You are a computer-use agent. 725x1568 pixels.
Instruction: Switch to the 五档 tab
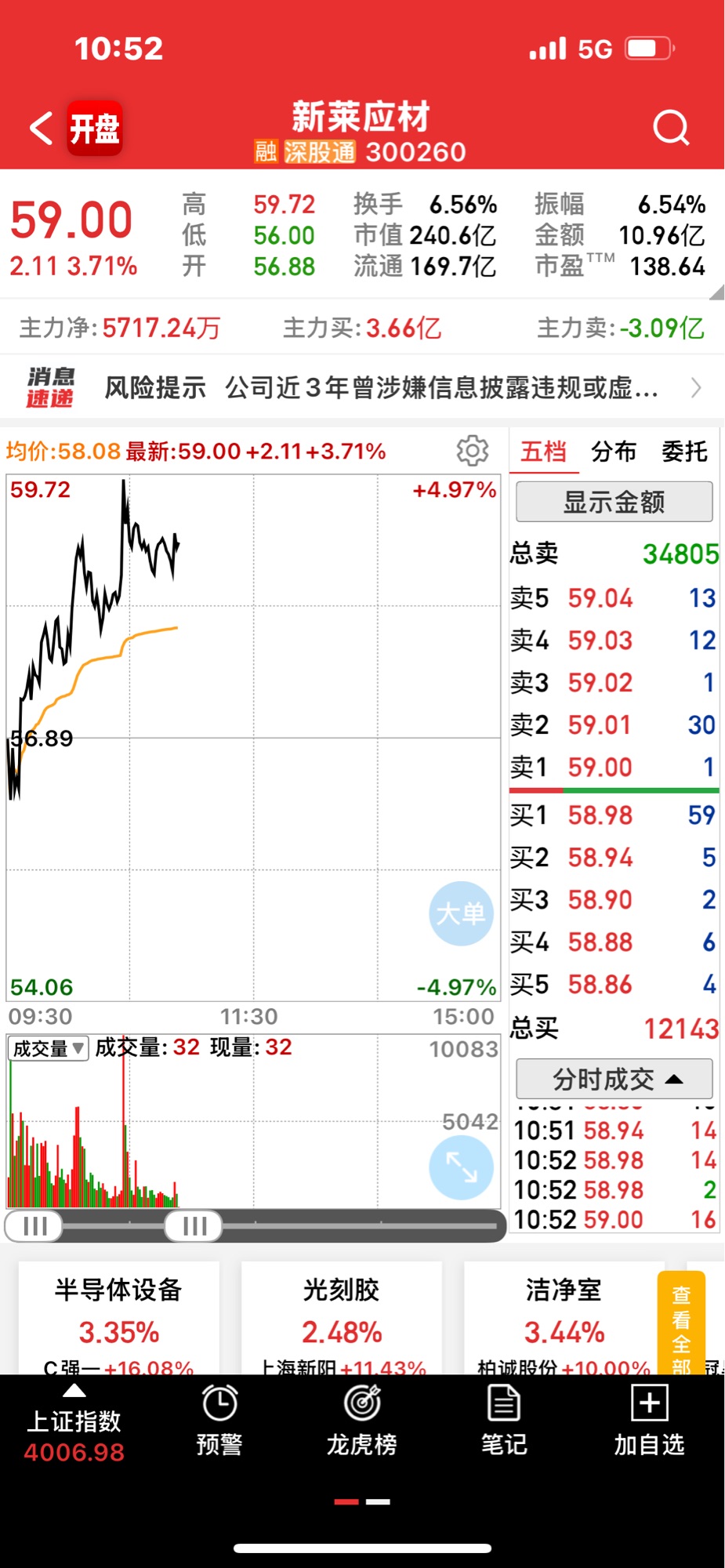pos(543,452)
